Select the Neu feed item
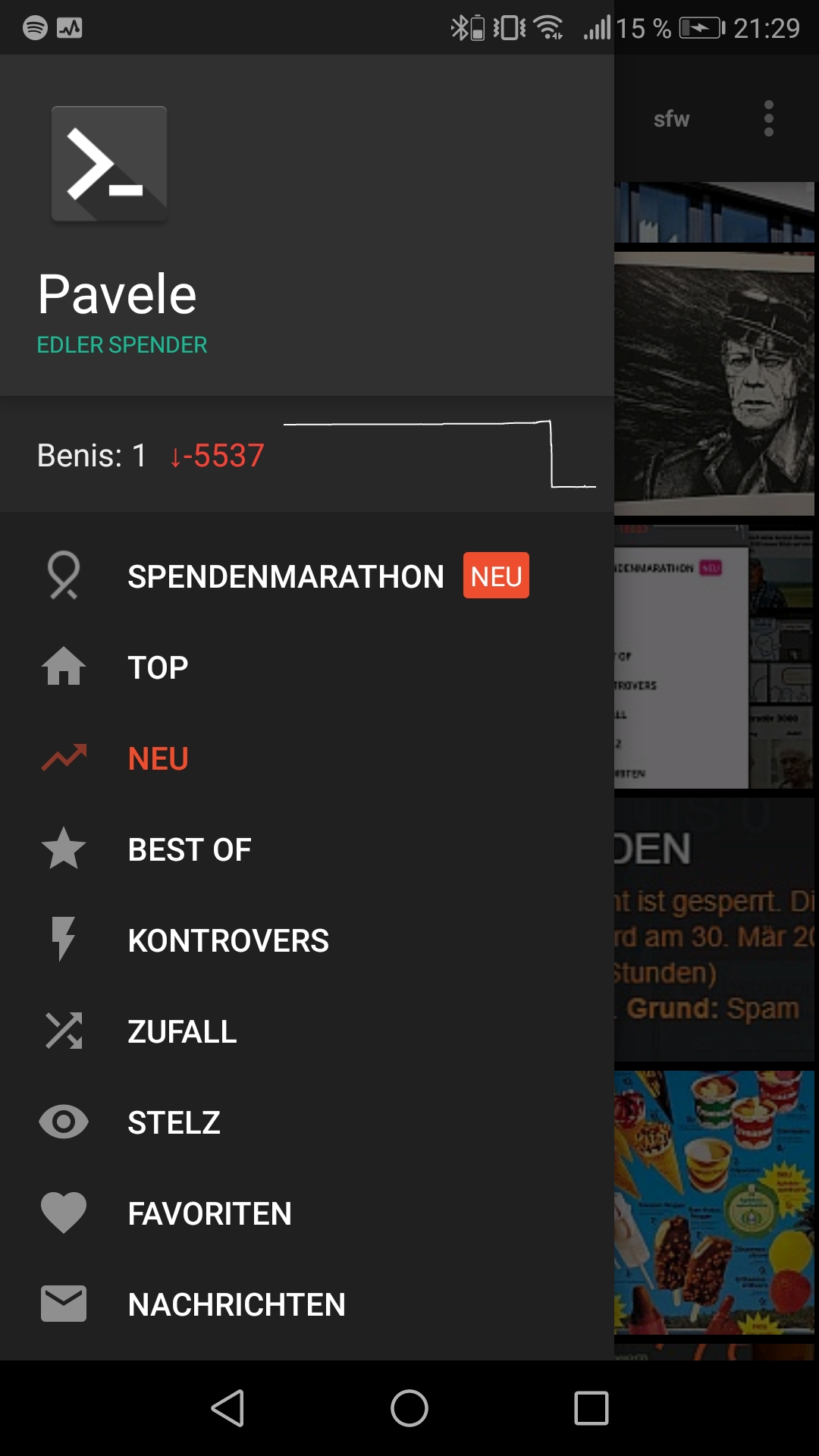This screenshot has width=819, height=1456. (158, 758)
